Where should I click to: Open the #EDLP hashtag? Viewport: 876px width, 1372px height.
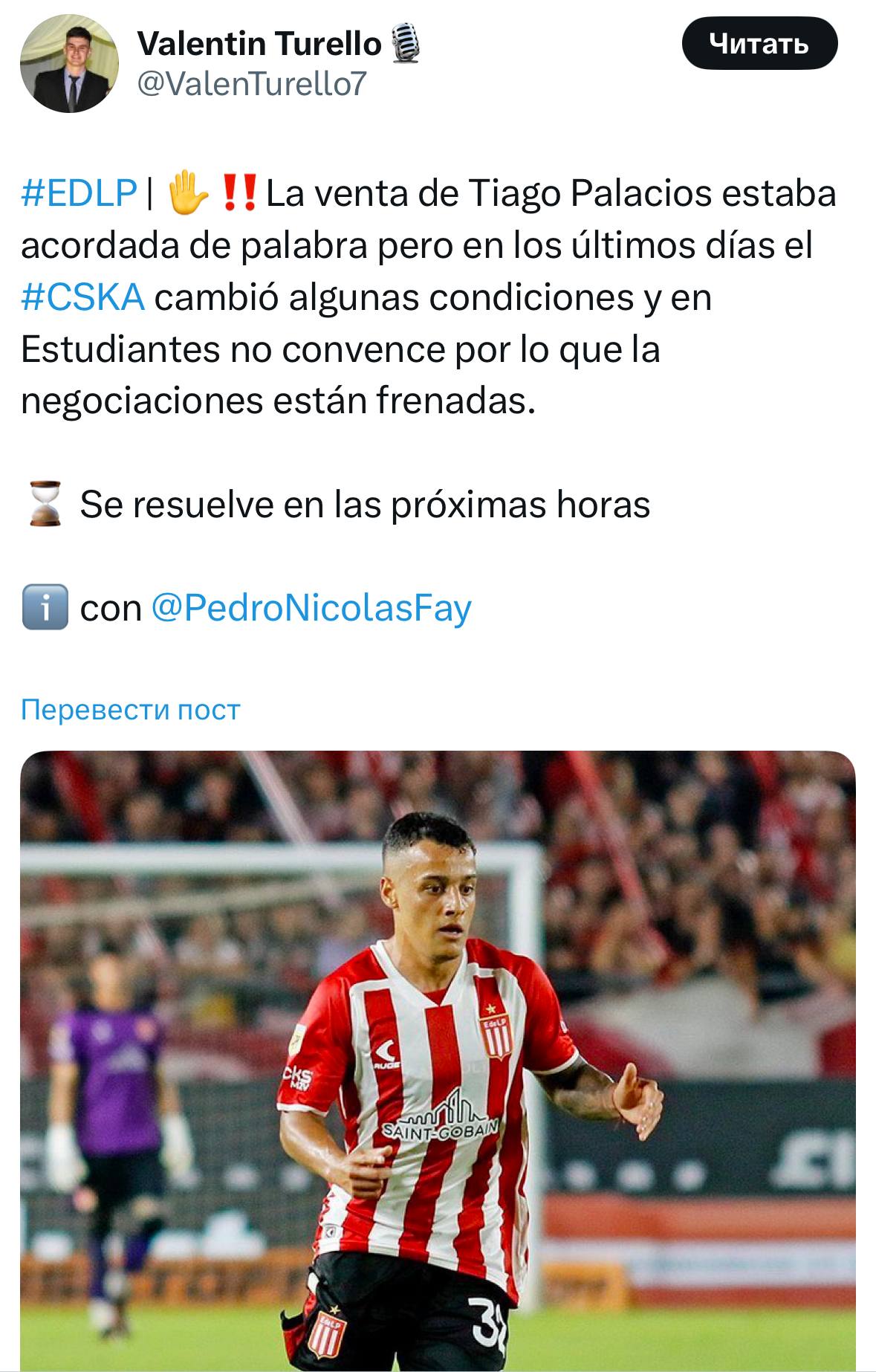point(80,193)
